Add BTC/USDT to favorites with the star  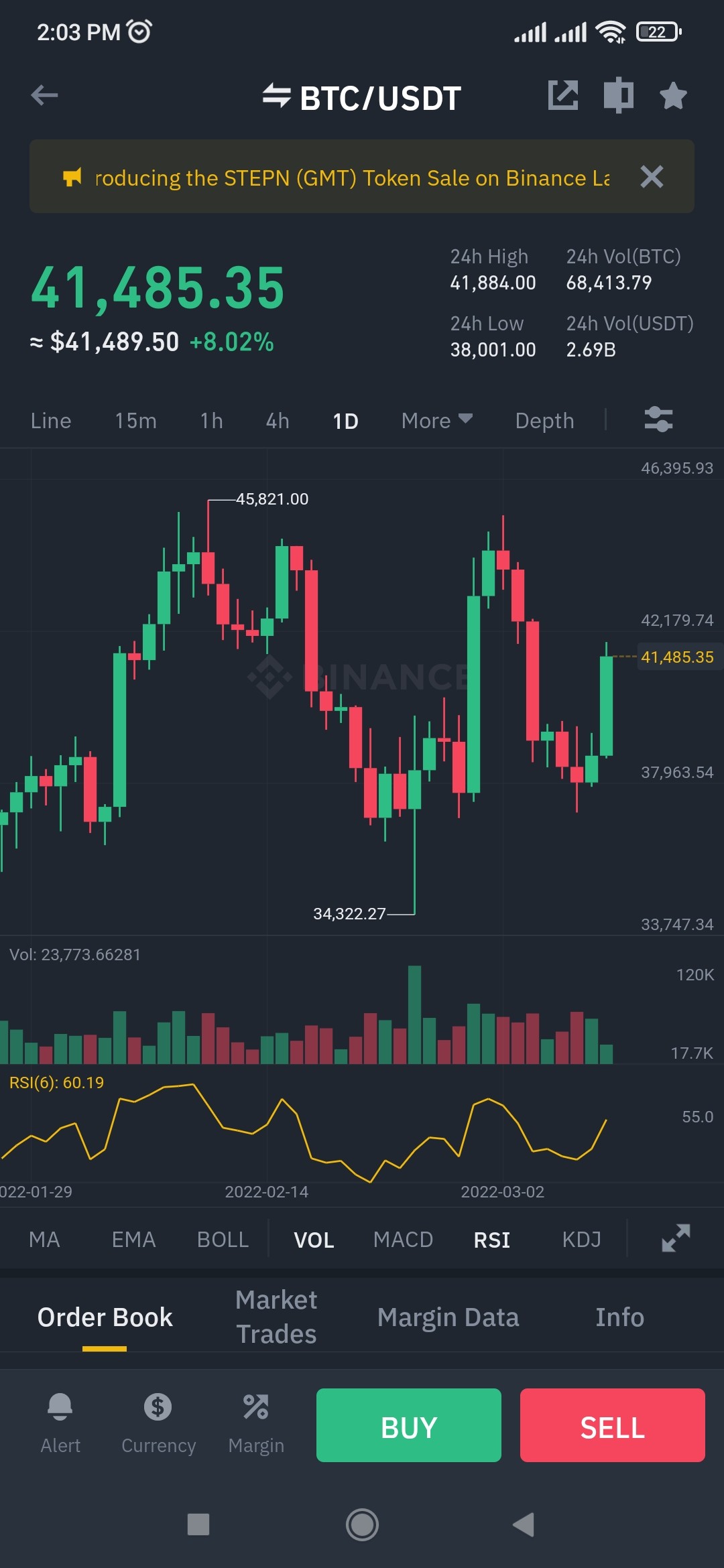[673, 95]
